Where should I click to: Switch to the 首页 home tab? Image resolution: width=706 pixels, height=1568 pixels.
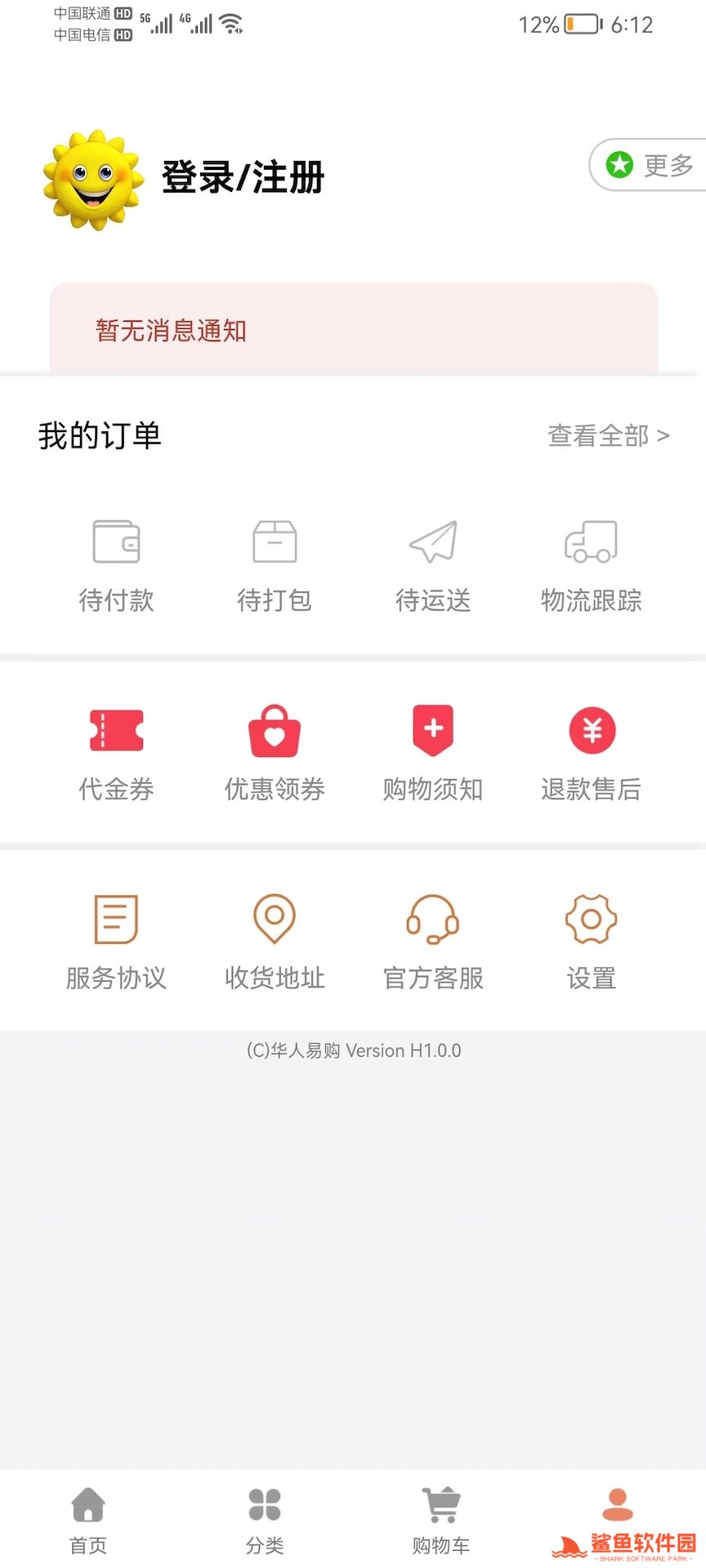(88, 1520)
